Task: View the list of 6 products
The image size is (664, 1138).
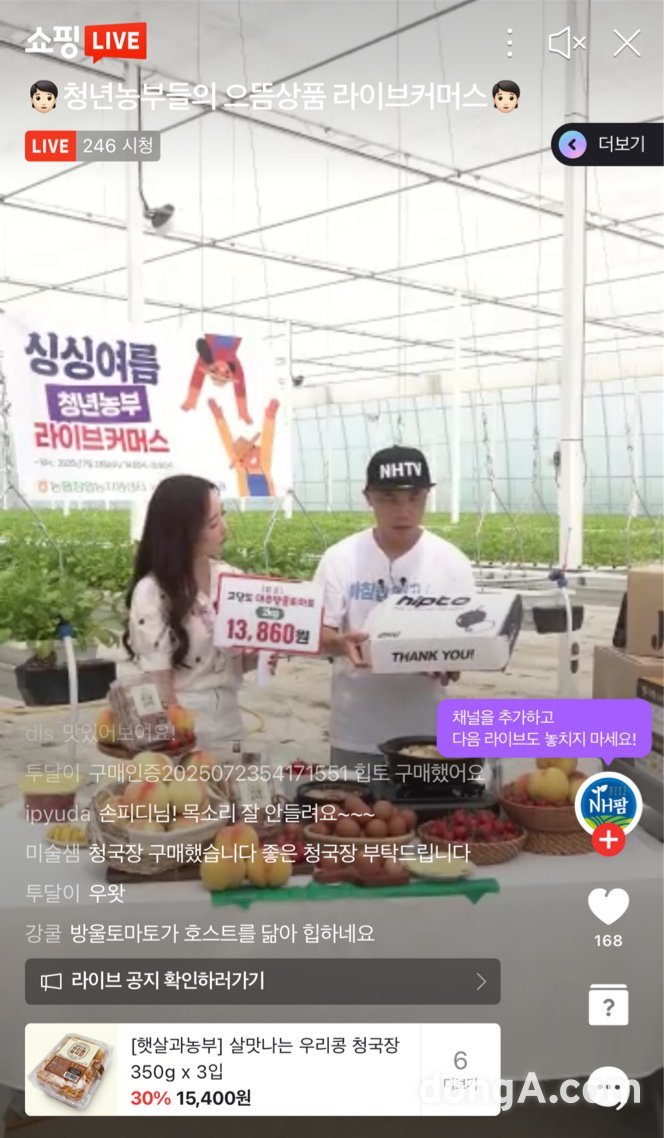Action: [461, 1069]
